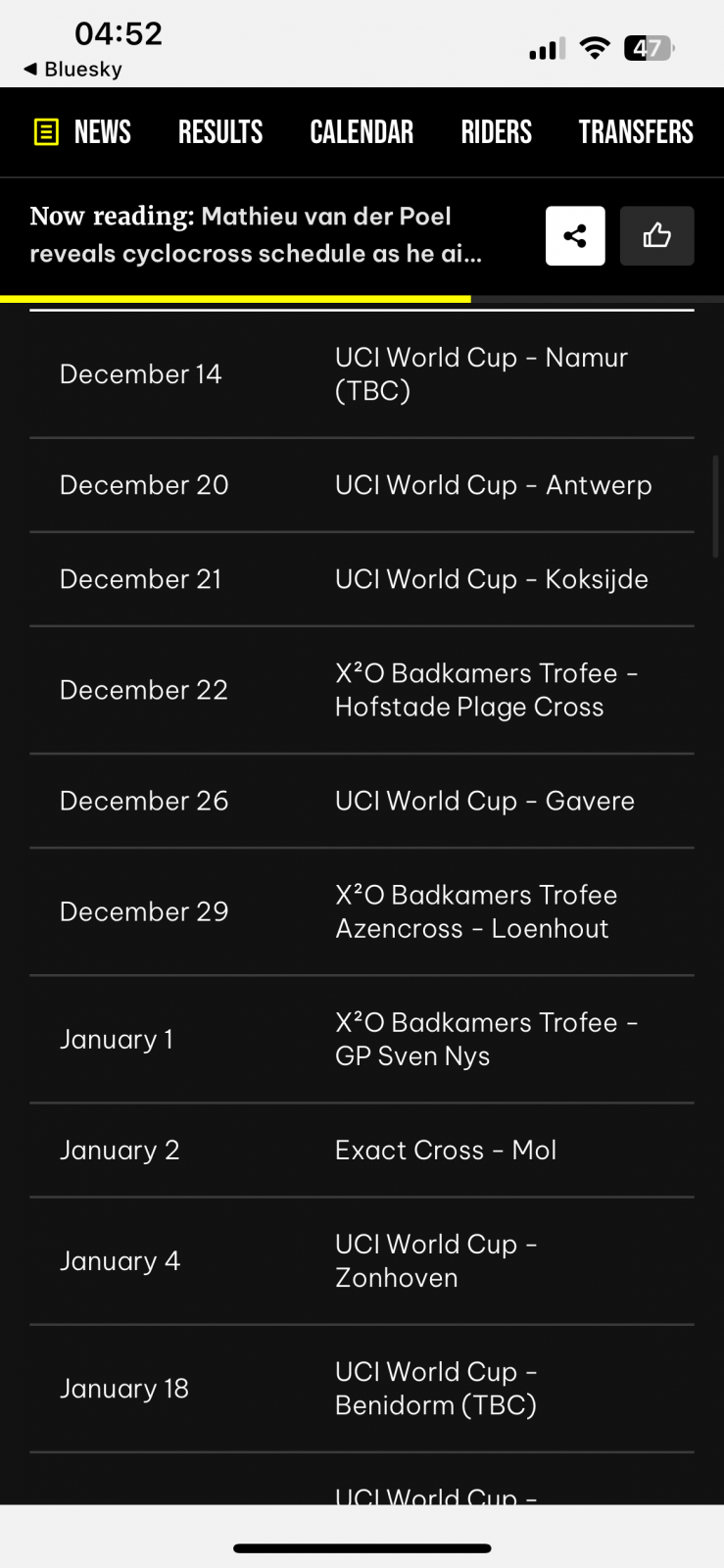Open the Riders page
724x1568 pixels.
tap(497, 132)
